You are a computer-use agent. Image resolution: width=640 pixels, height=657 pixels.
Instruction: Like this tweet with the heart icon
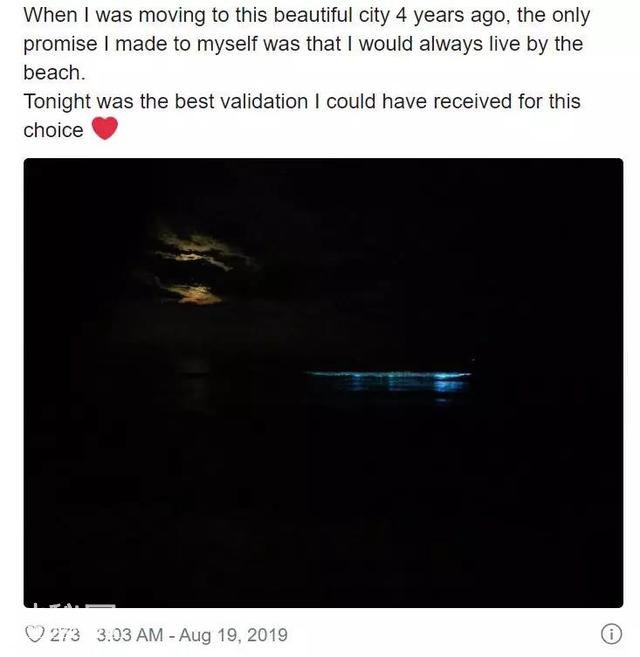click(34, 634)
